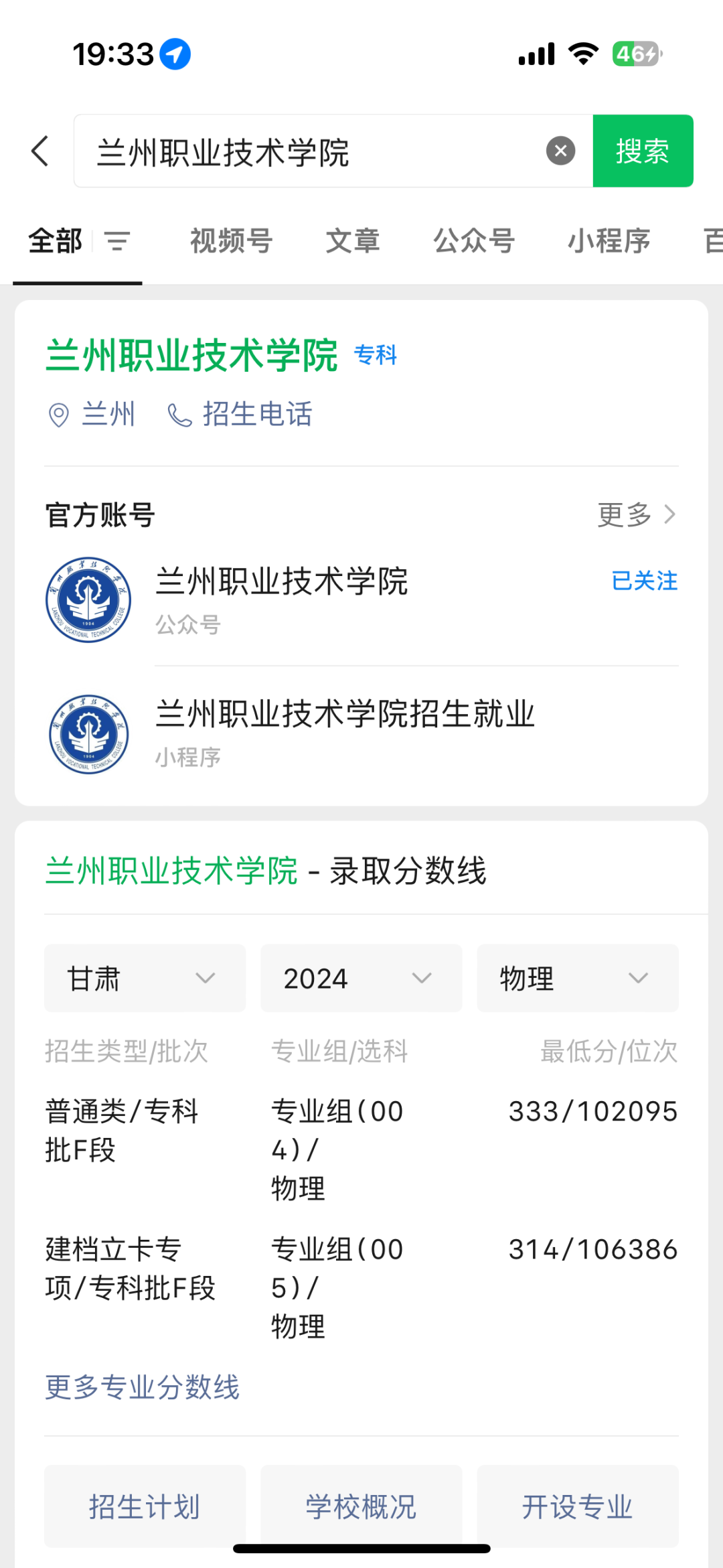
Task: Switch to the 视频号 tab
Action: click(x=231, y=241)
